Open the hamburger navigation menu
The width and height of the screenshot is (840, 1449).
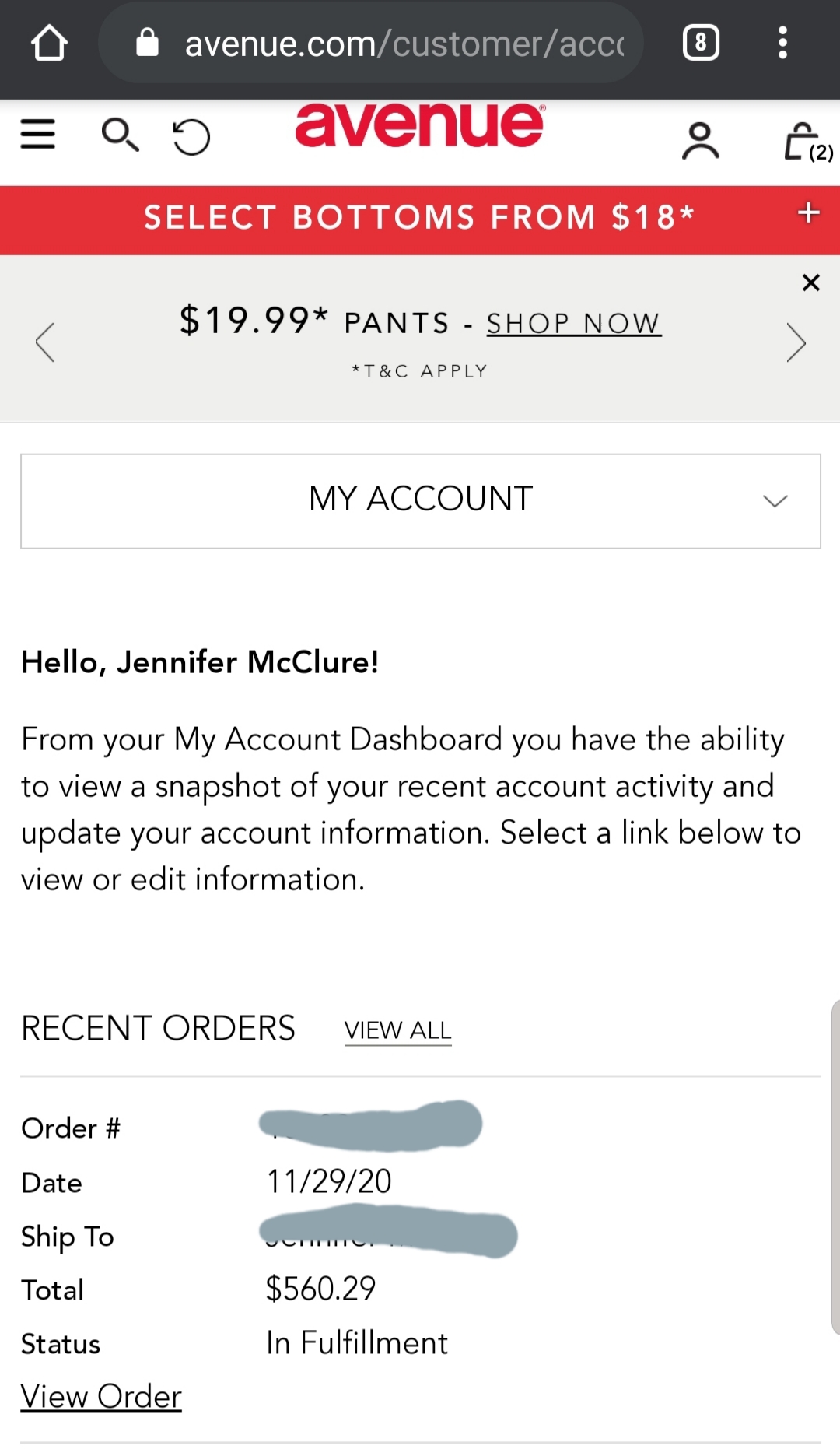pos(37,134)
